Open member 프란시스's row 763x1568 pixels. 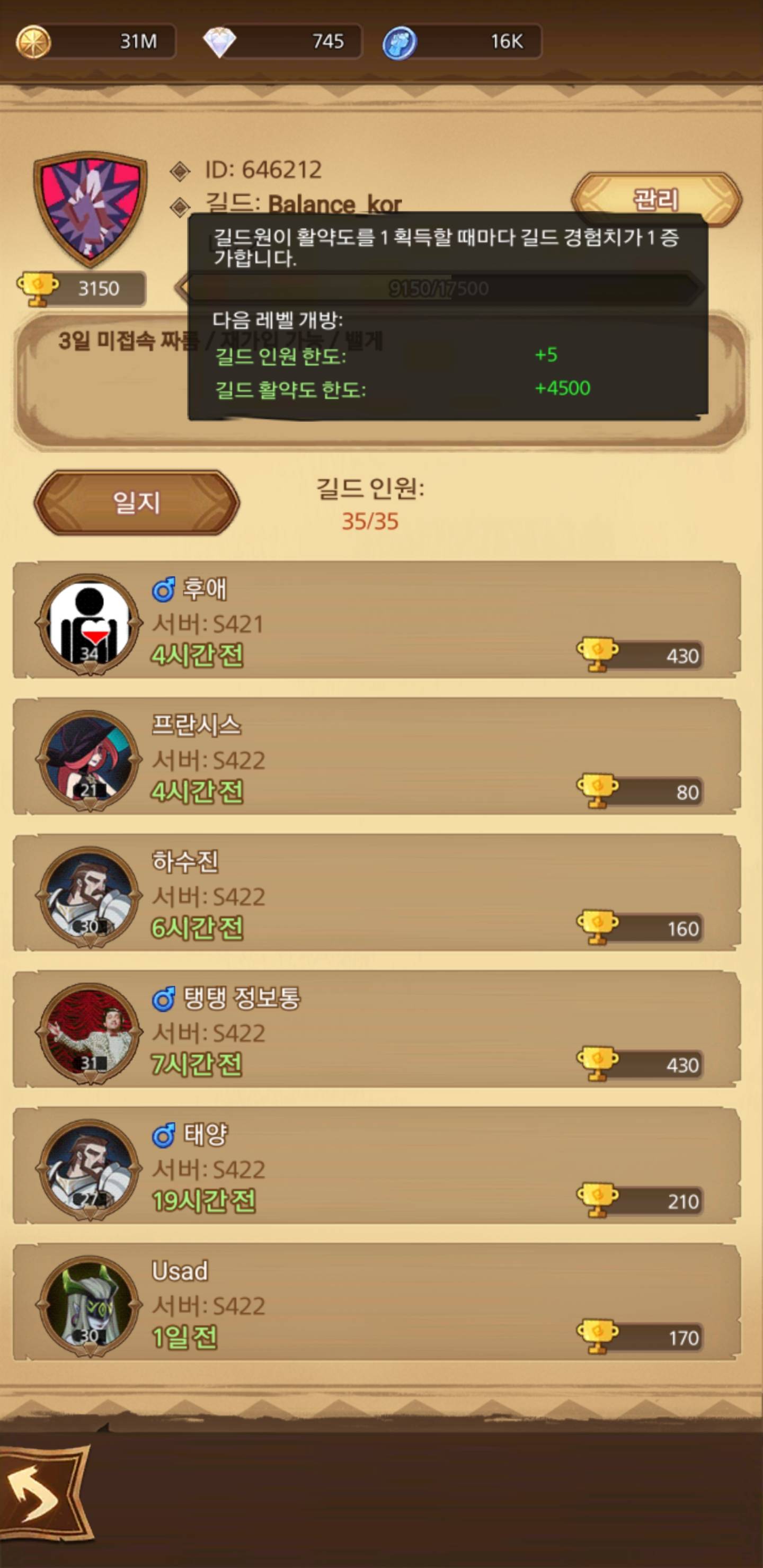pos(376,757)
